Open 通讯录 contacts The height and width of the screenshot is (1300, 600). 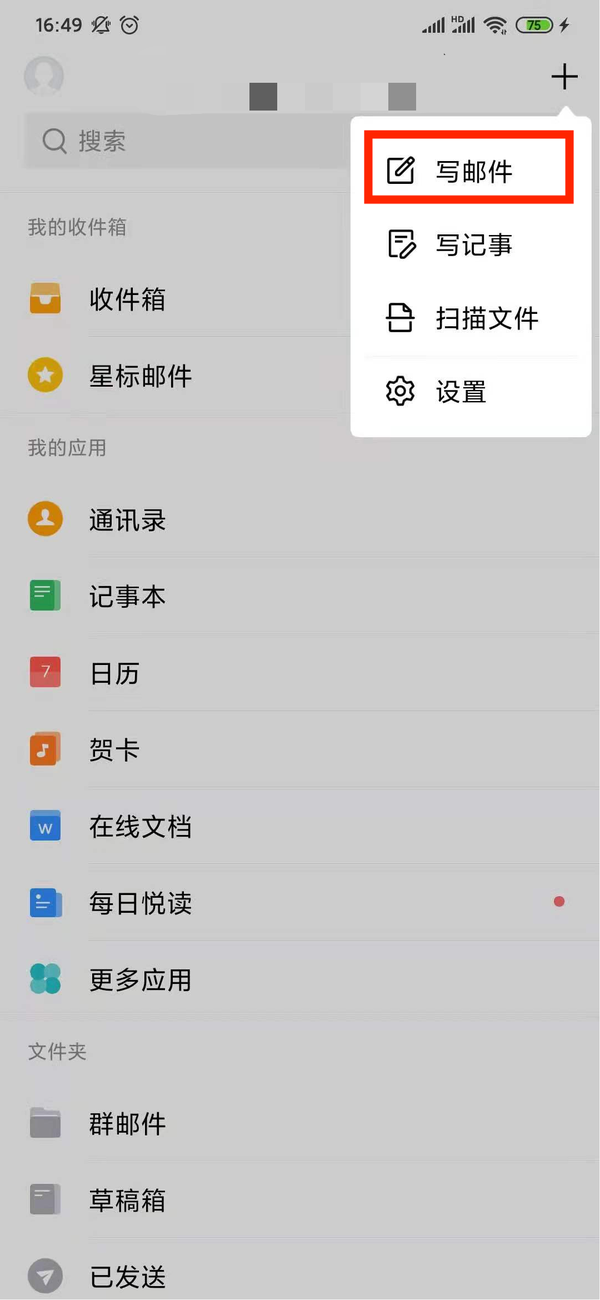coord(127,520)
